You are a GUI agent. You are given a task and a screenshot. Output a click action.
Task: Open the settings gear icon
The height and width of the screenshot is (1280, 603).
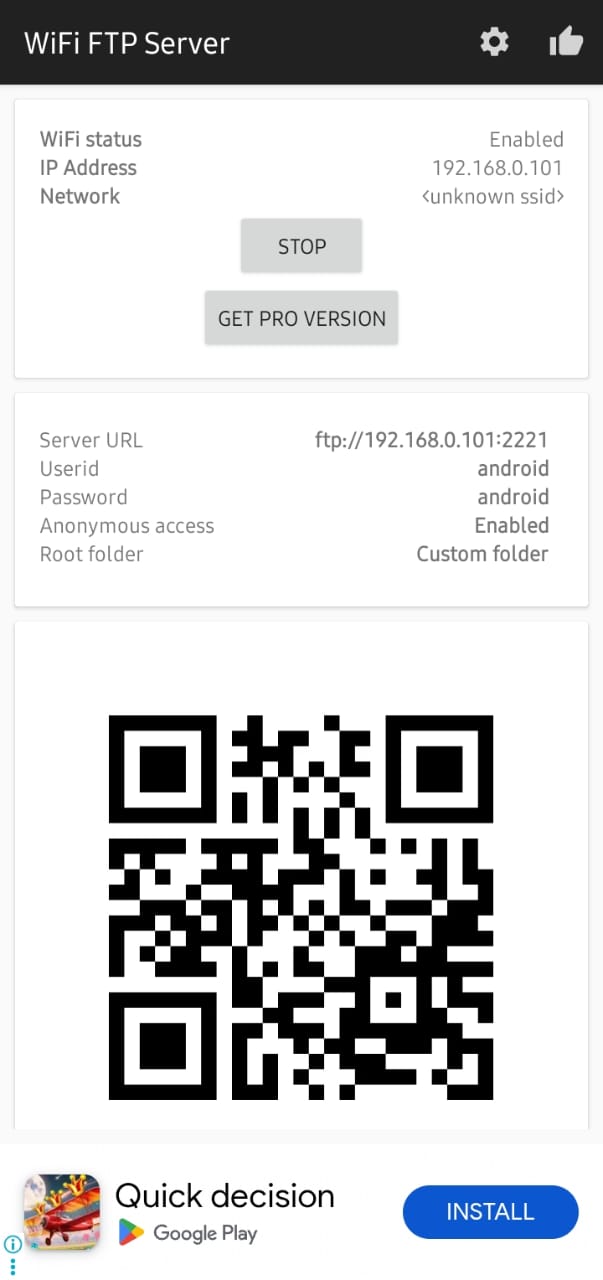[494, 42]
